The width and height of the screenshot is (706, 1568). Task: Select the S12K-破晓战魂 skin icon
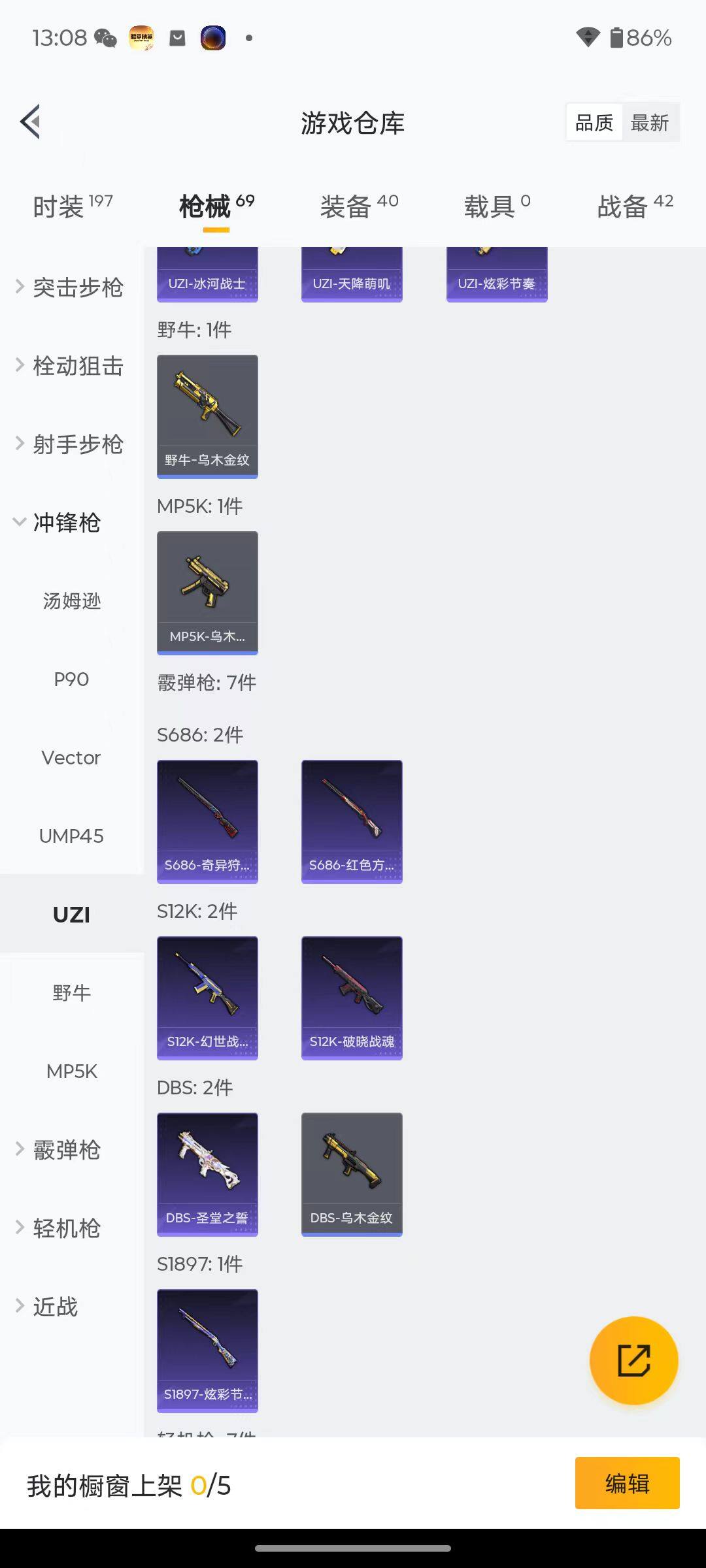(351, 998)
